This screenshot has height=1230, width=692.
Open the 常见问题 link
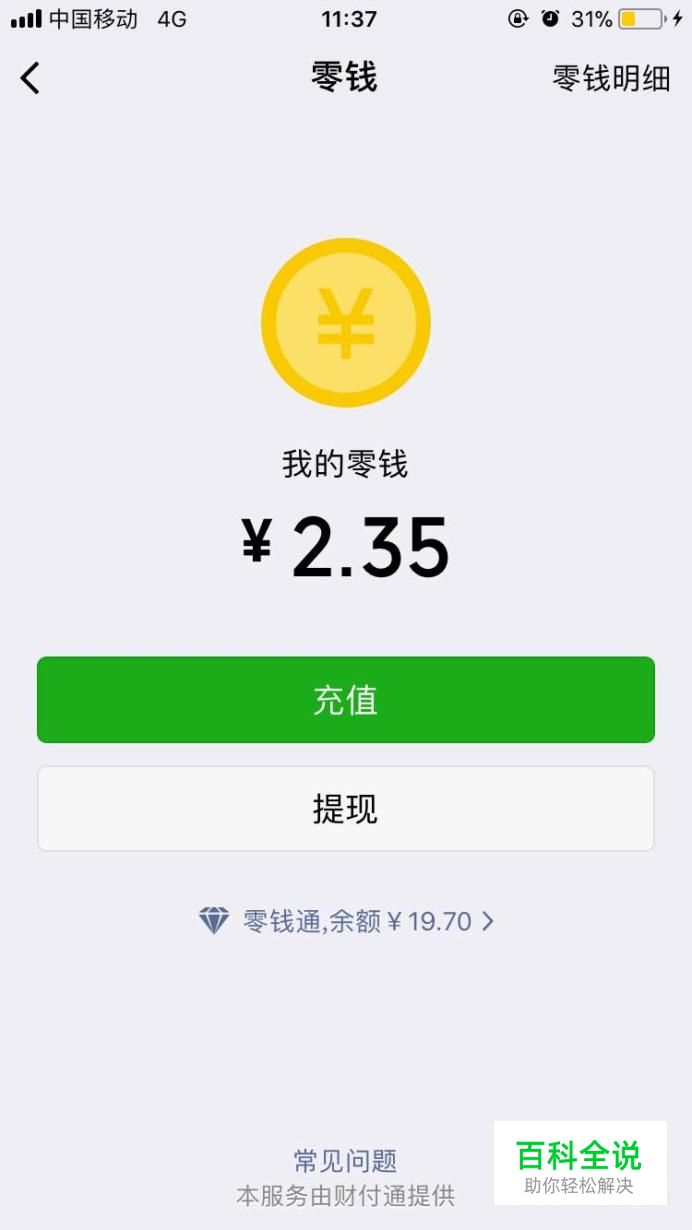point(345,1161)
